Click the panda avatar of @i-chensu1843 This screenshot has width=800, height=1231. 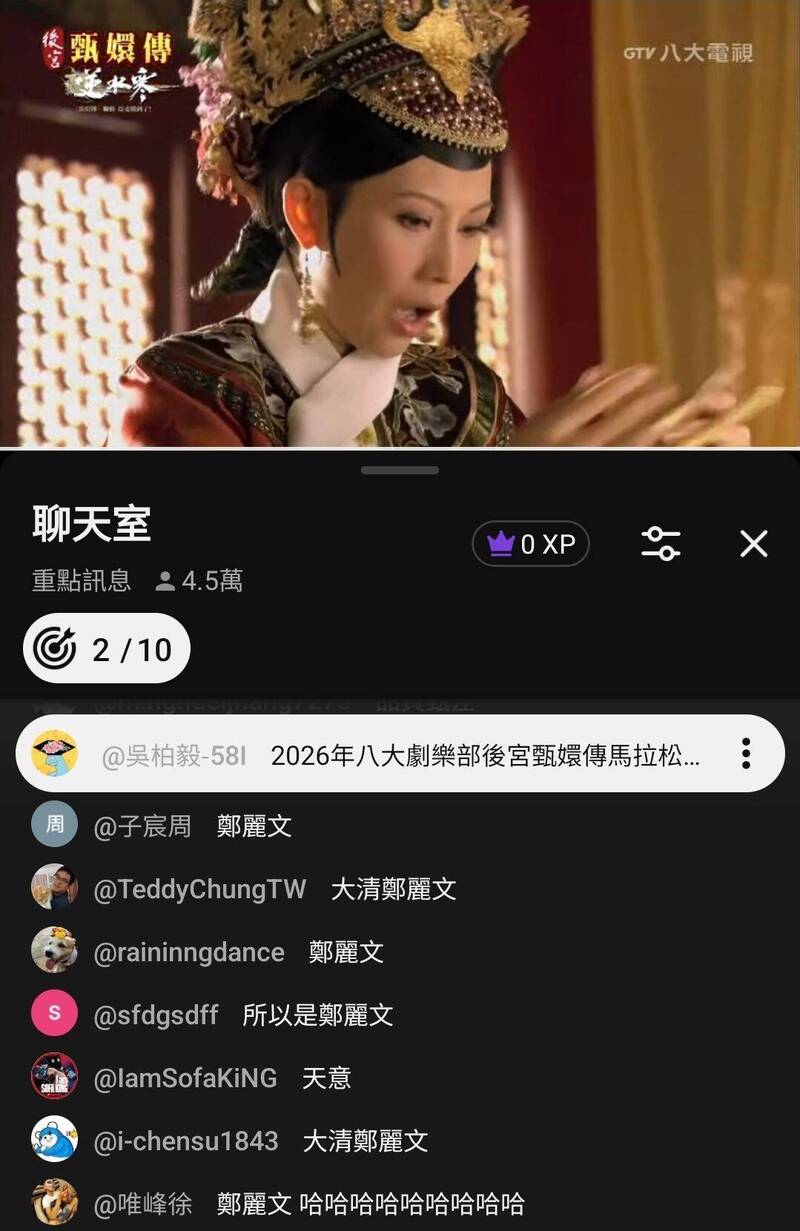[x=55, y=1138]
